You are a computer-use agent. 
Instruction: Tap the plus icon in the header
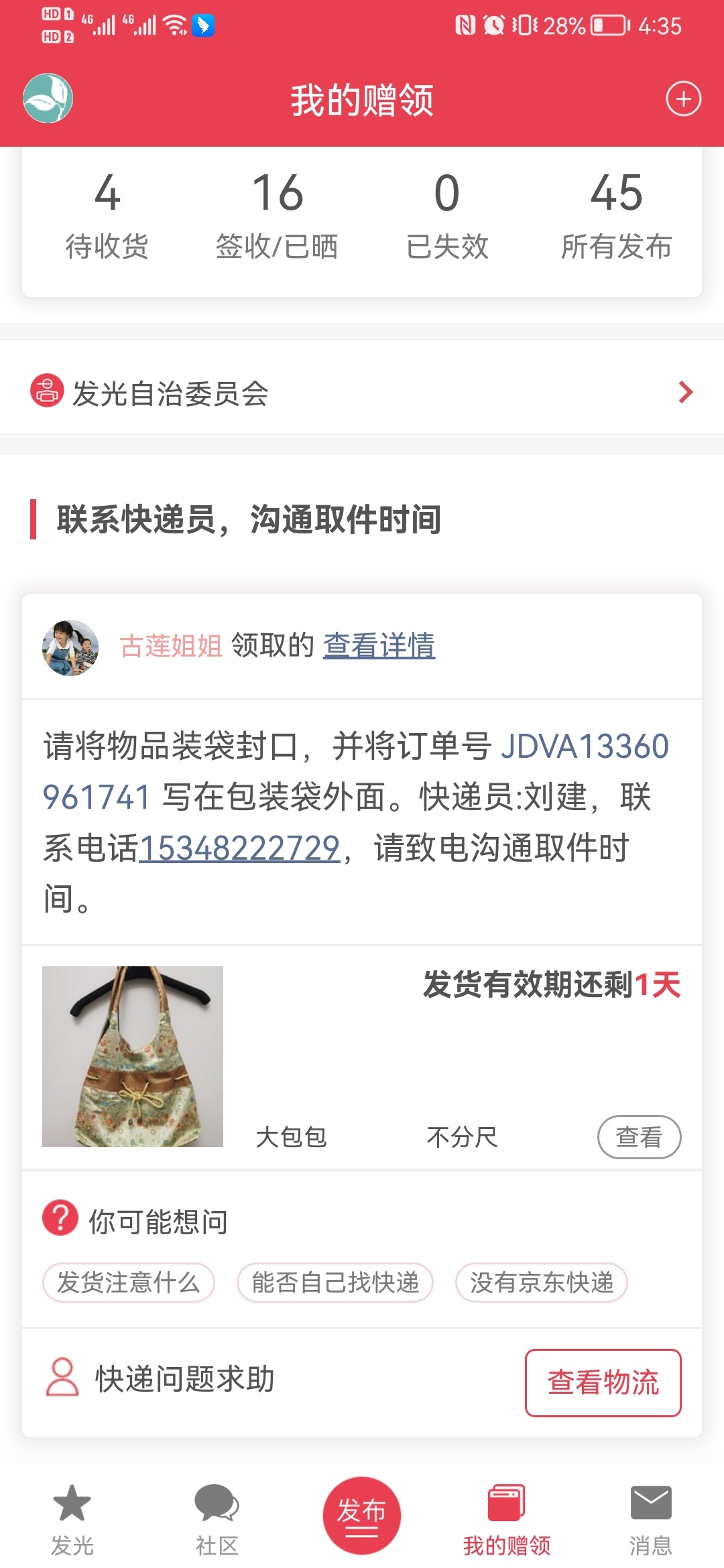(683, 99)
